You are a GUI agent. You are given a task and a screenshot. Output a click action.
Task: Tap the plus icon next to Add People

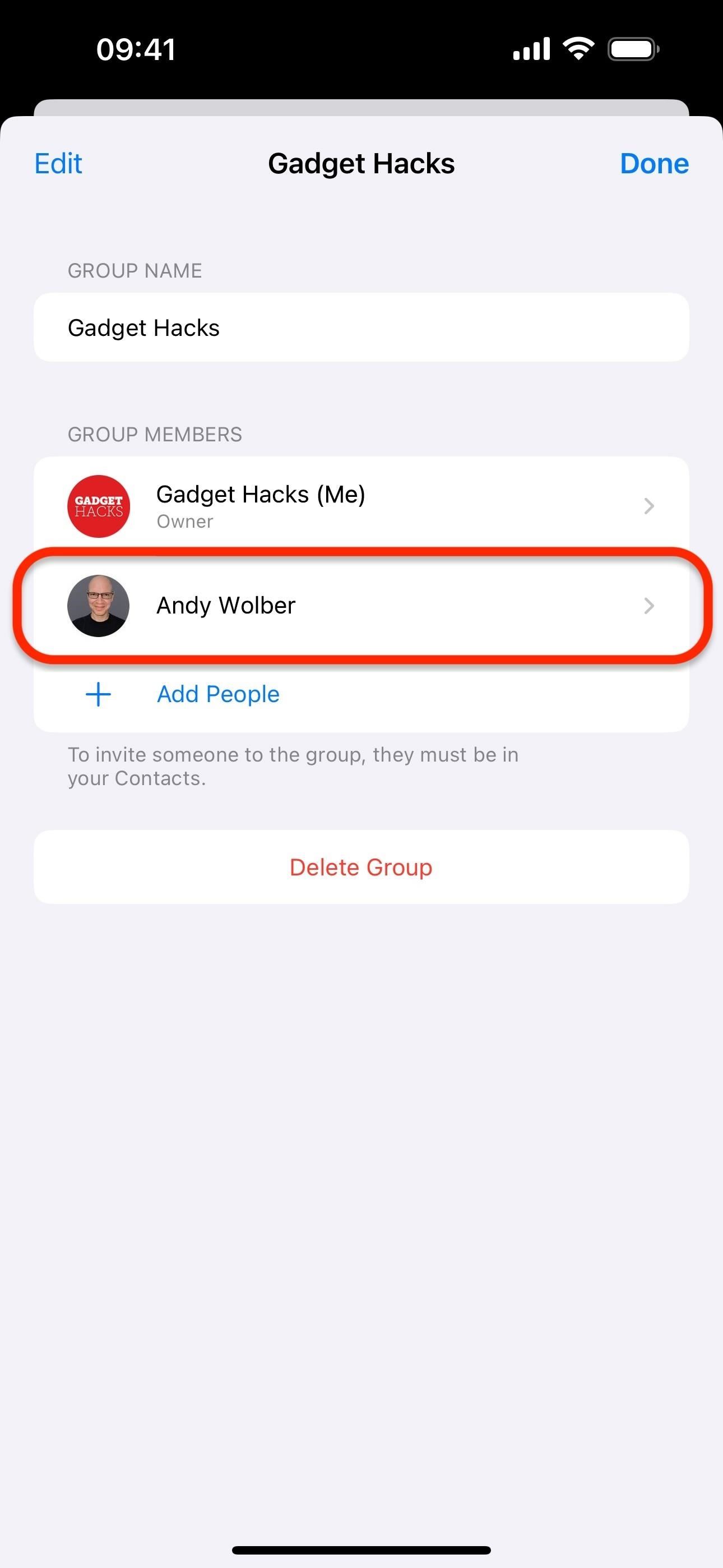tap(98, 694)
